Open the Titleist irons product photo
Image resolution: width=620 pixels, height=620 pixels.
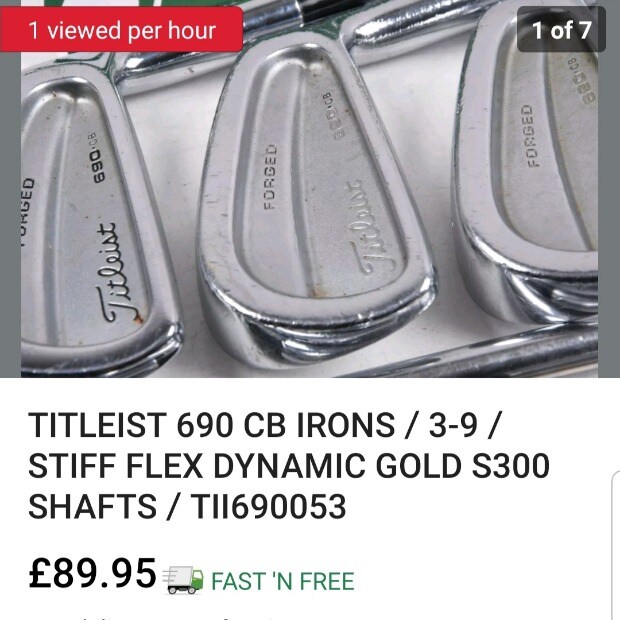pyautogui.click(x=310, y=200)
